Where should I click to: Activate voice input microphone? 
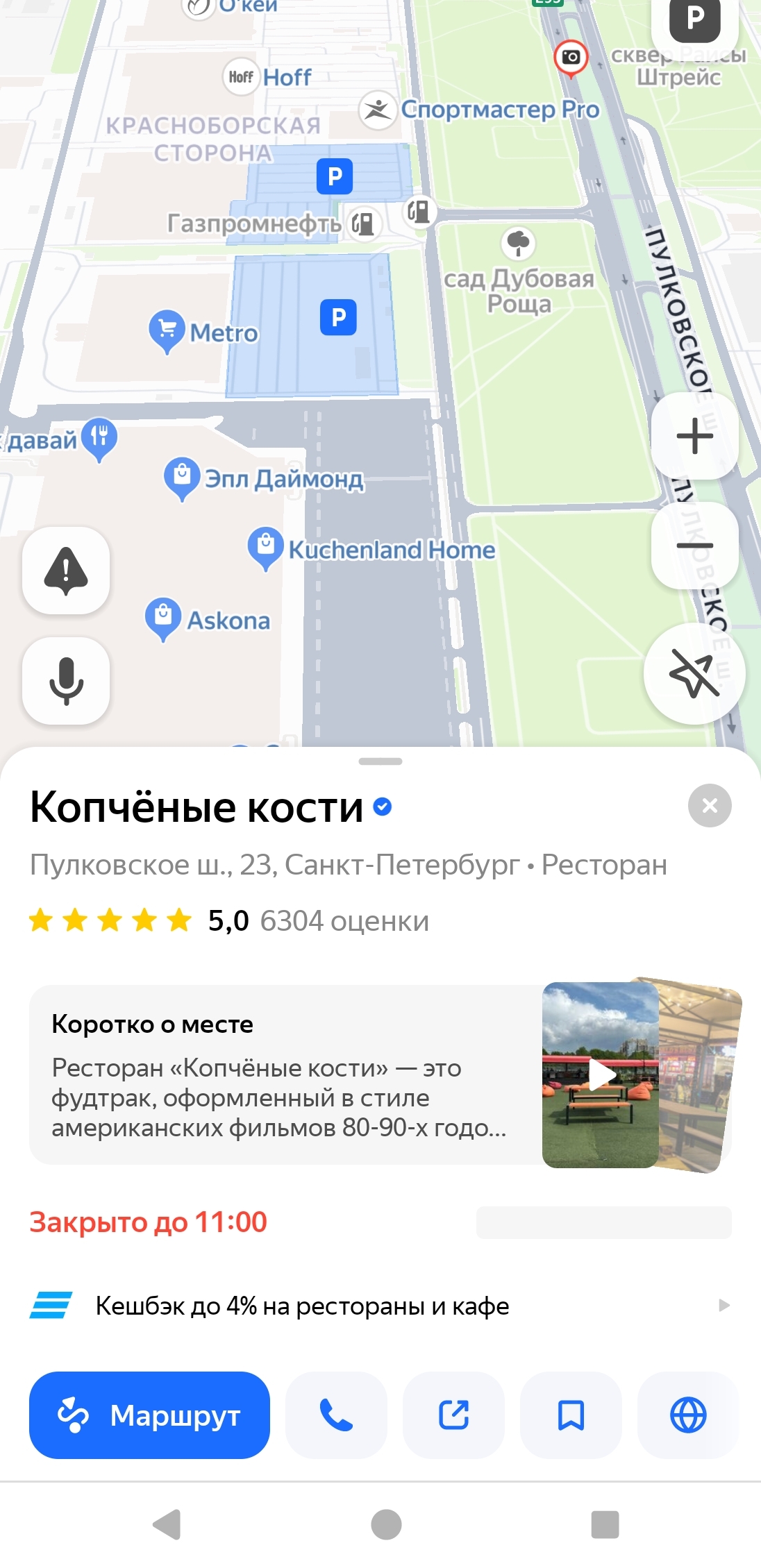coord(66,681)
